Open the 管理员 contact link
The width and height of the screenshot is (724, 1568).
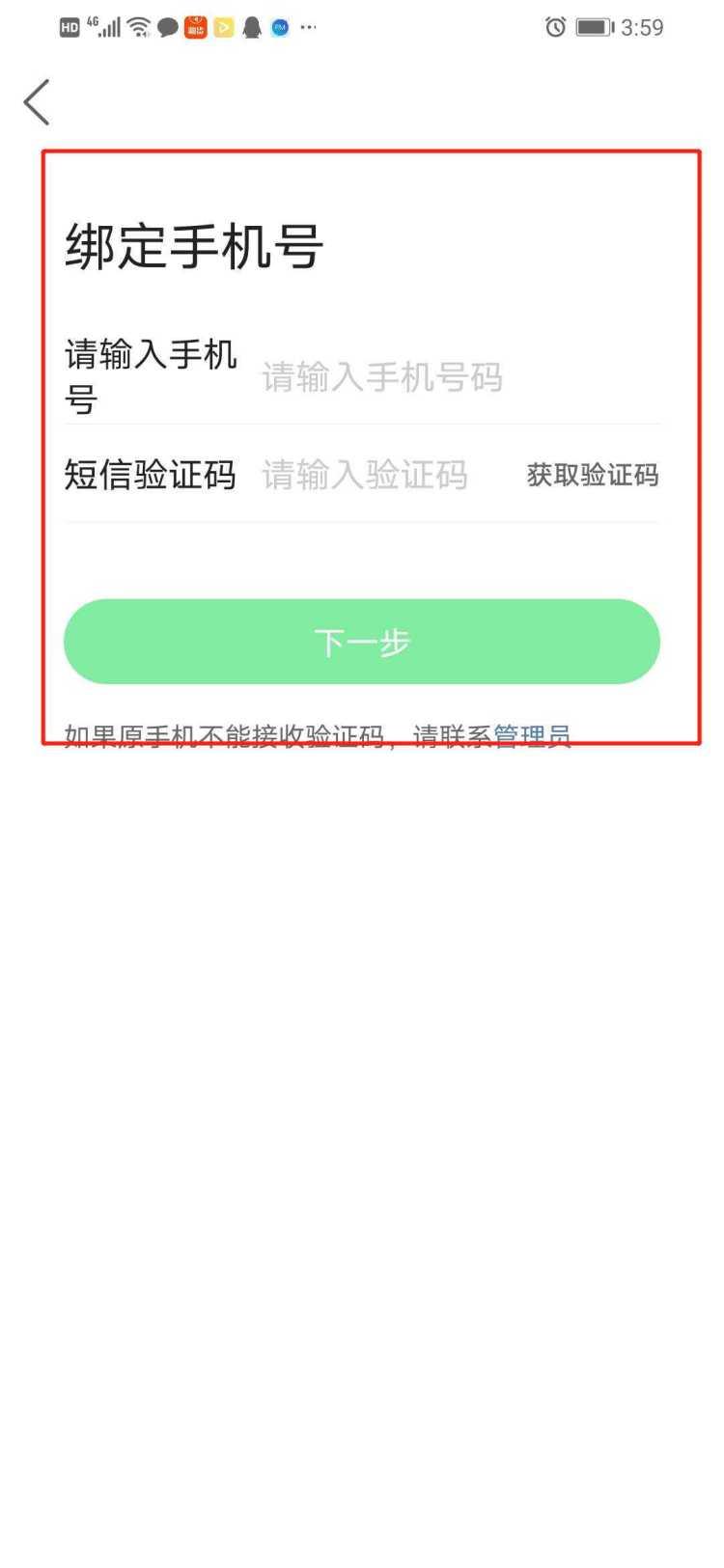532,735
